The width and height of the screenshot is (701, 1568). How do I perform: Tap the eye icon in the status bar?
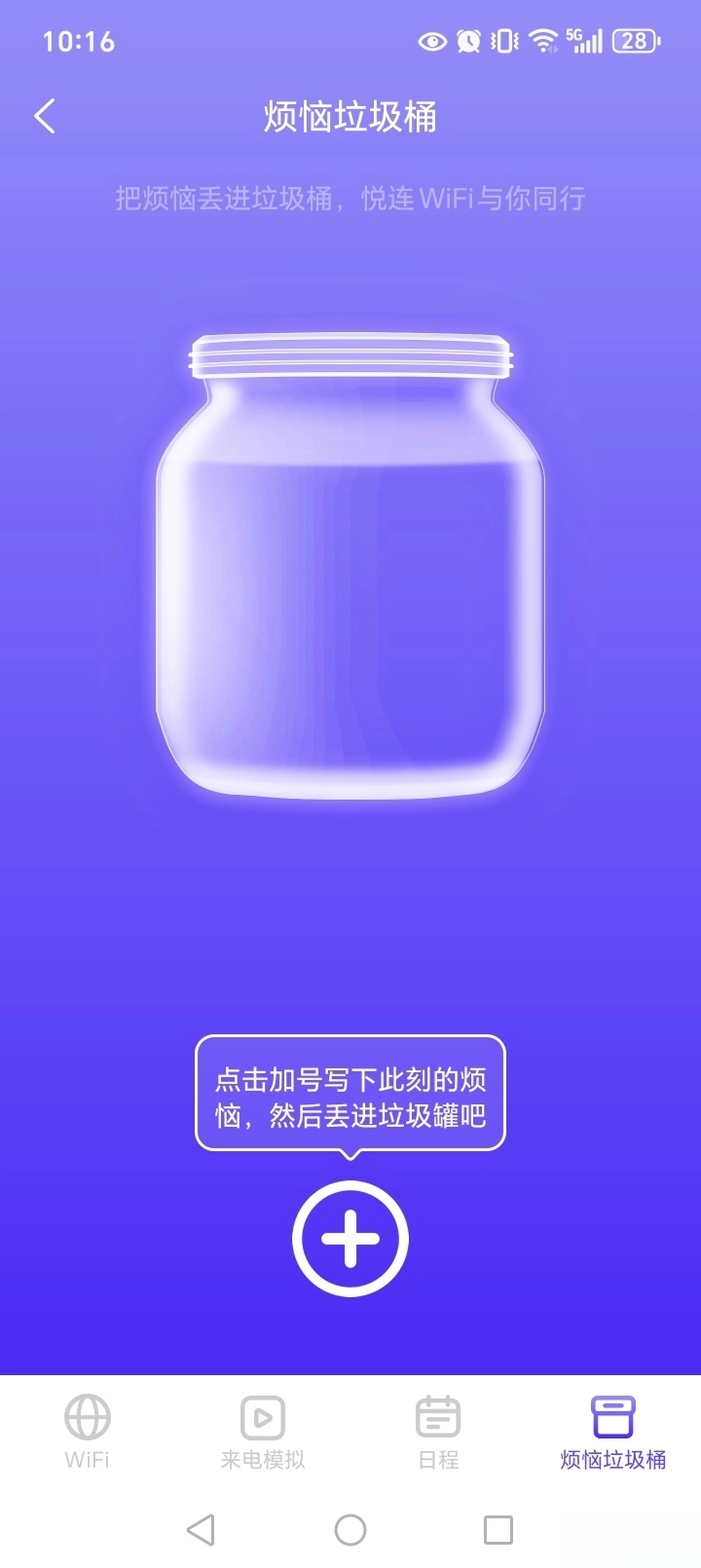[x=431, y=41]
